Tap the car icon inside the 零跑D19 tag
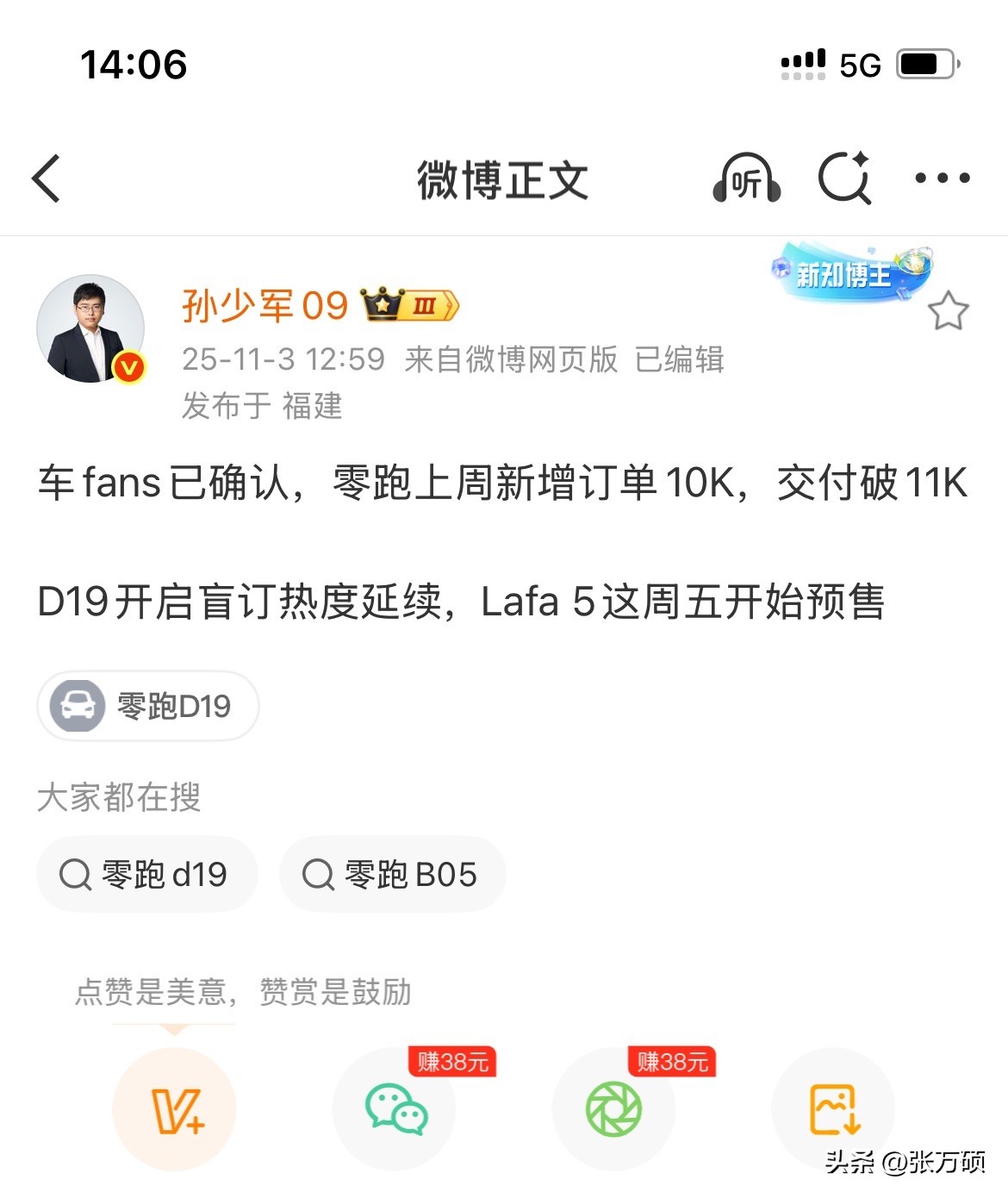The image size is (1008, 1198). point(78,705)
